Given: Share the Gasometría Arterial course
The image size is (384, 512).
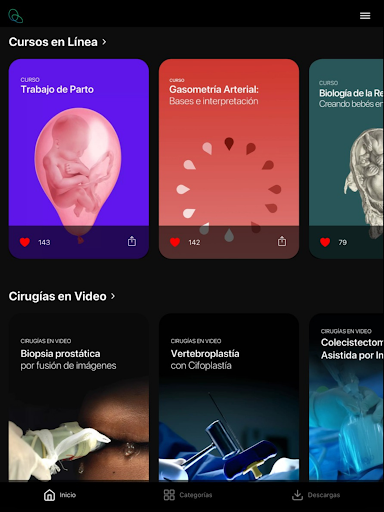Looking at the screenshot, I should tap(282, 241).
